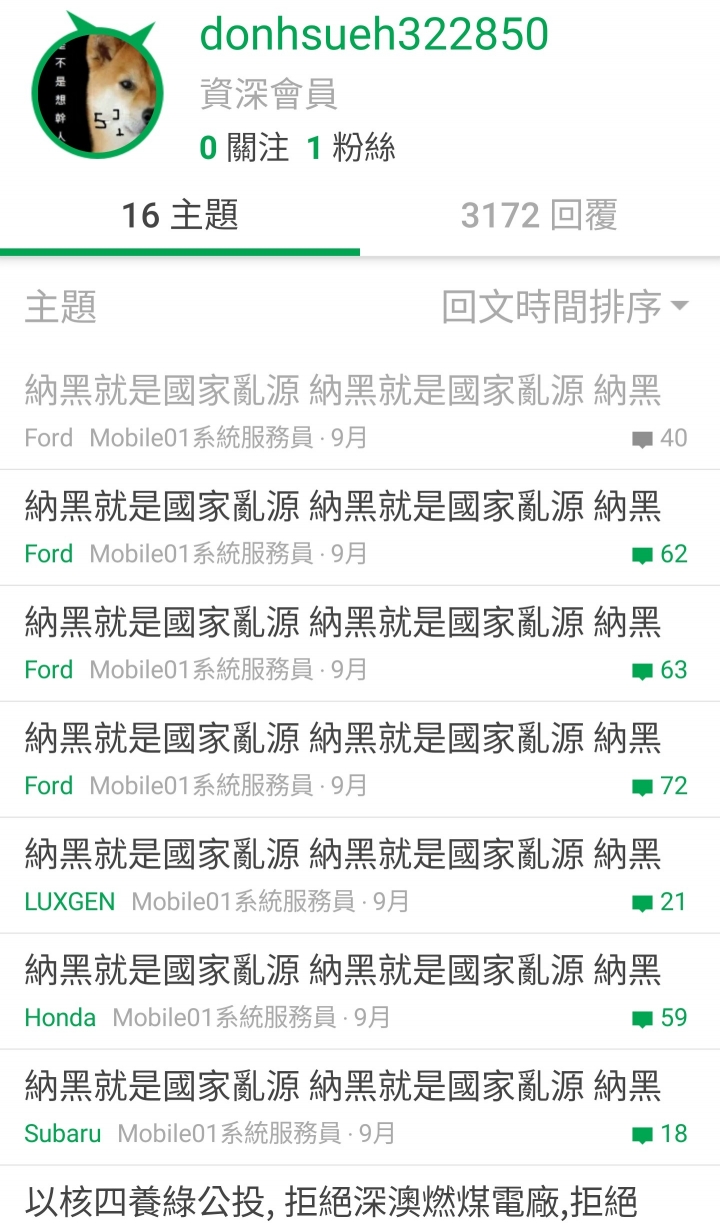Screen dimensions: 720x1223
Task: Open the Ford thread with 40 replies
Action: tap(342, 390)
